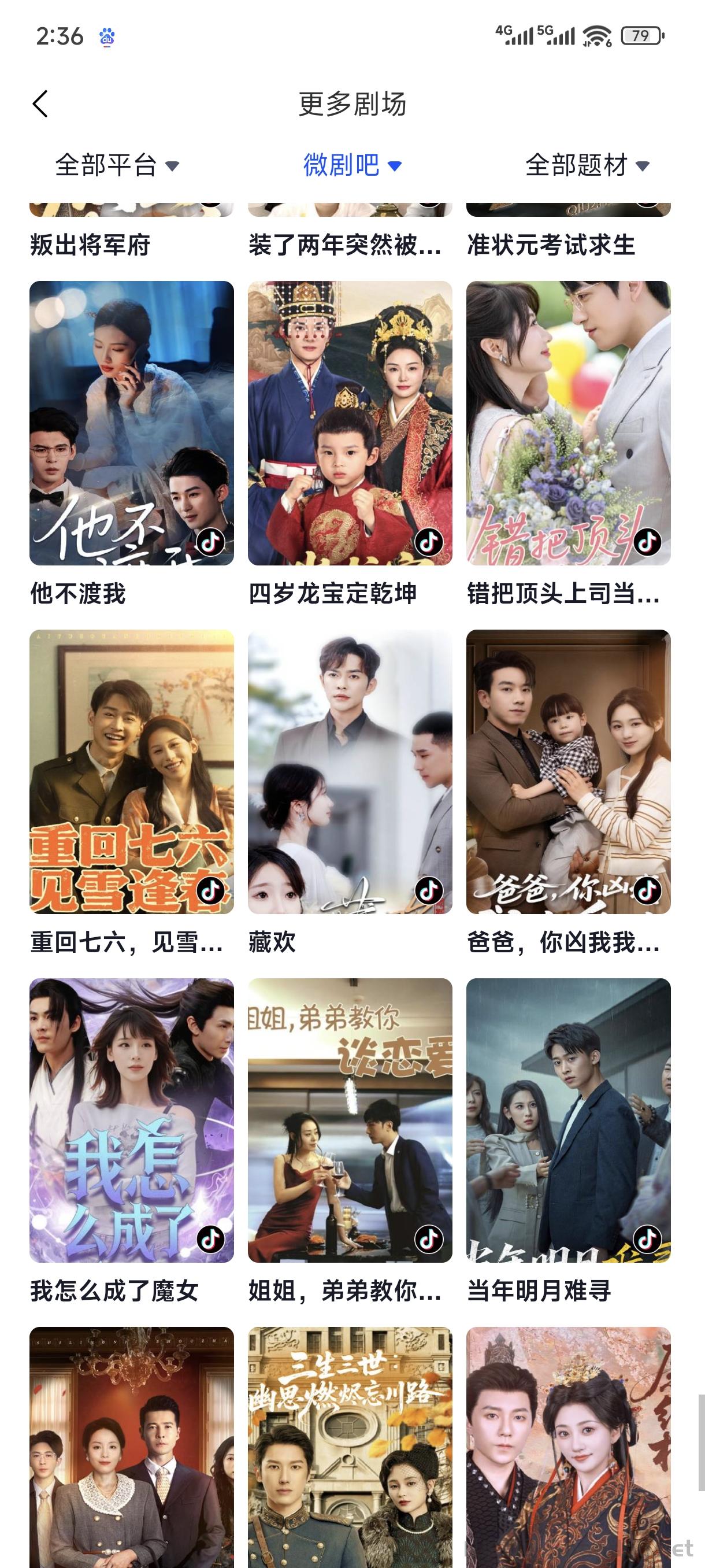This screenshot has width=705, height=1568.
Task: Select the 错把顶头上司当… drama card
Action: 568,423
